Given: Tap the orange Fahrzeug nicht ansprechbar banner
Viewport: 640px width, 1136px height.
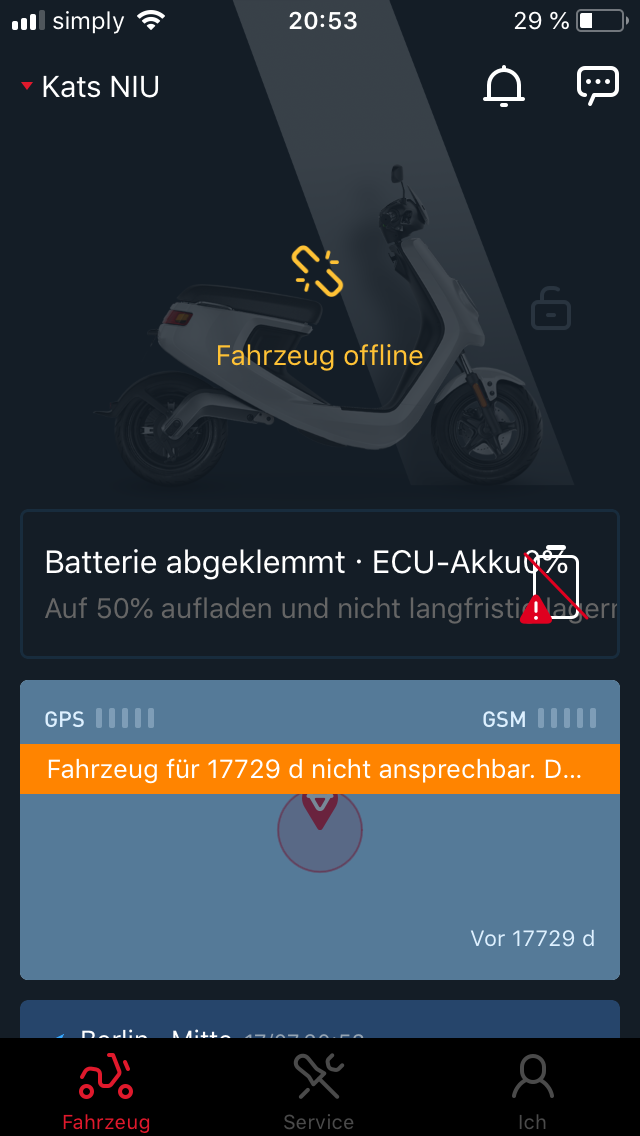Looking at the screenshot, I should pos(320,770).
